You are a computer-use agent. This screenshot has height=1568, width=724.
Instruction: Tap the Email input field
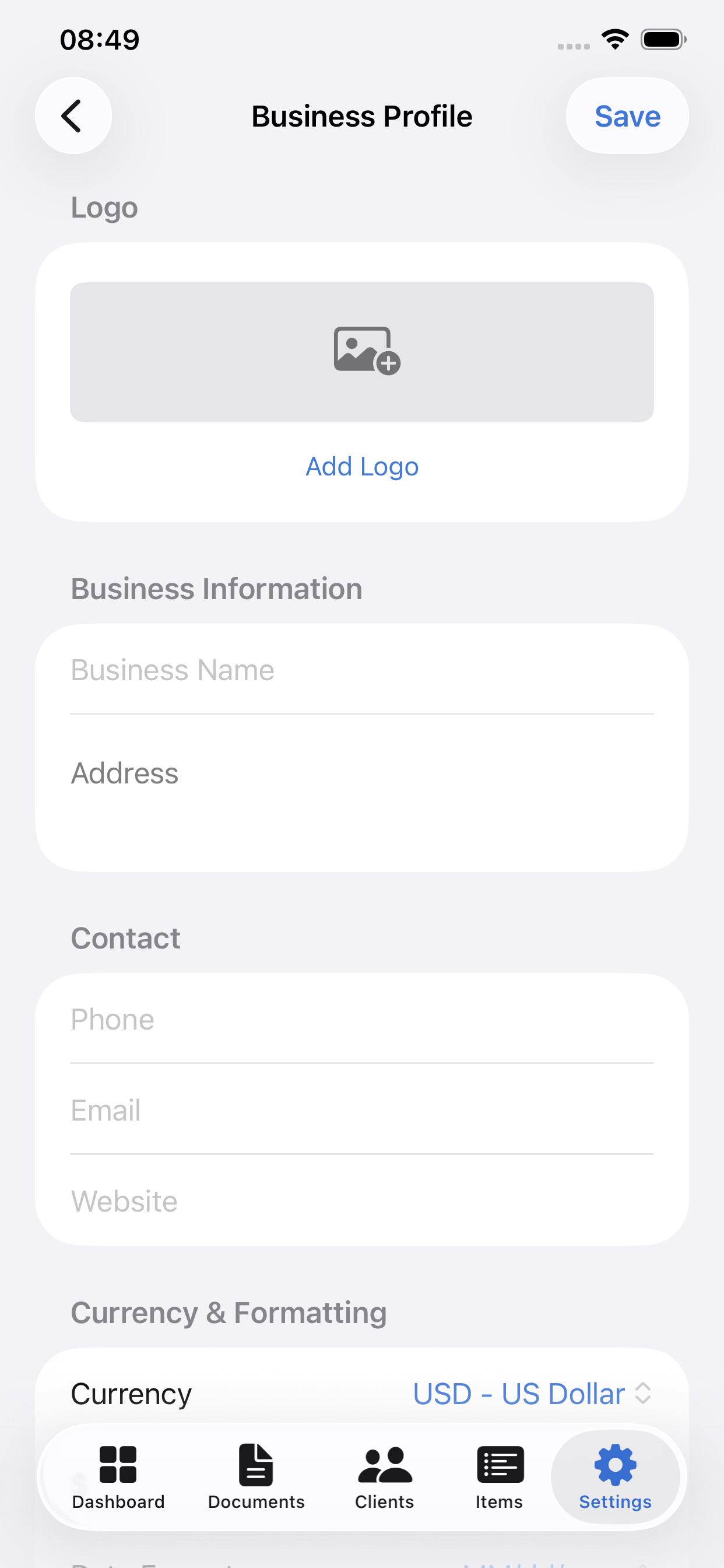(362, 1109)
